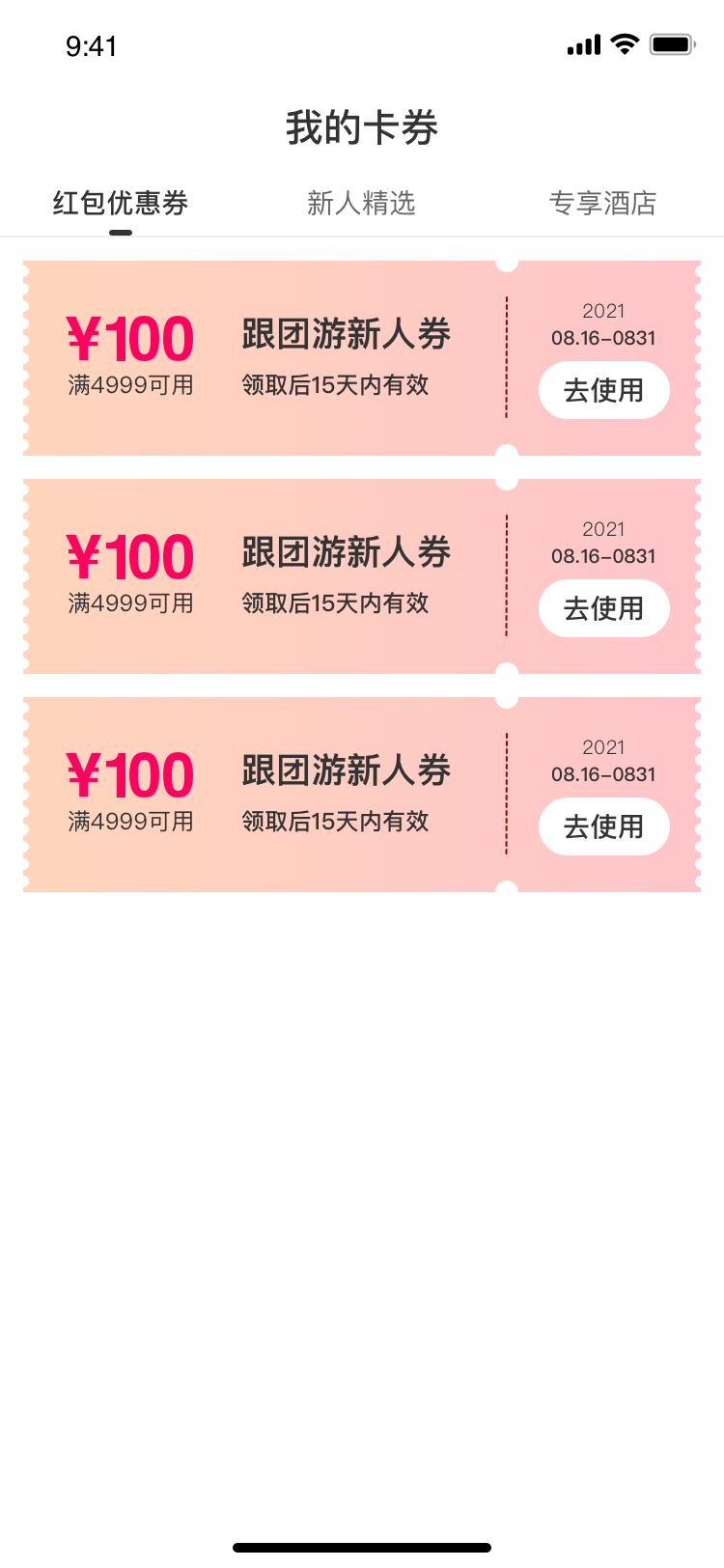This screenshot has height=1568, width=724.
Task: Switch to the 新人精选 tab
Action: pyautogui.click(x=361, y=204)
